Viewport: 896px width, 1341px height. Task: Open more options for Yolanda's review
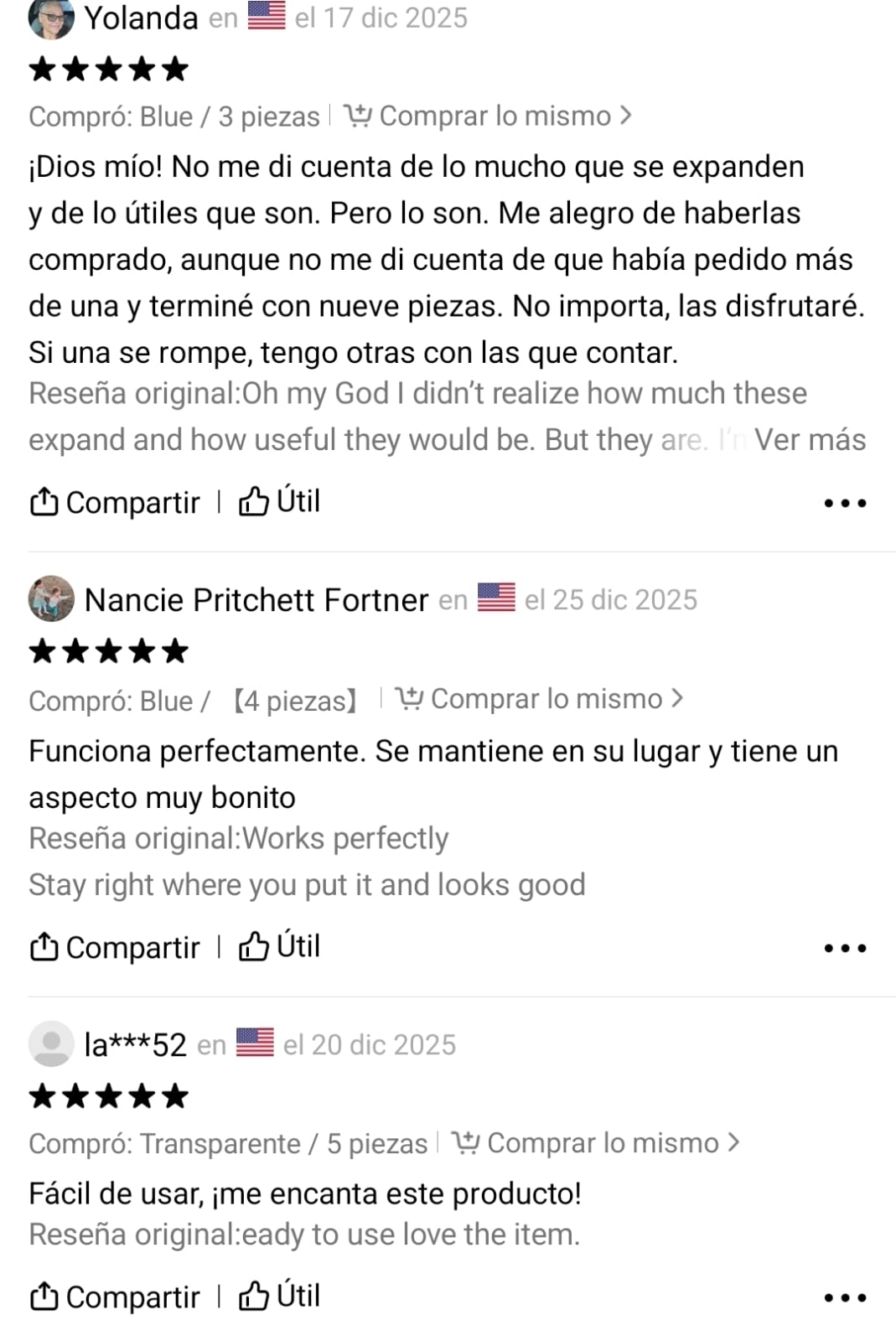tap(844, 503)
